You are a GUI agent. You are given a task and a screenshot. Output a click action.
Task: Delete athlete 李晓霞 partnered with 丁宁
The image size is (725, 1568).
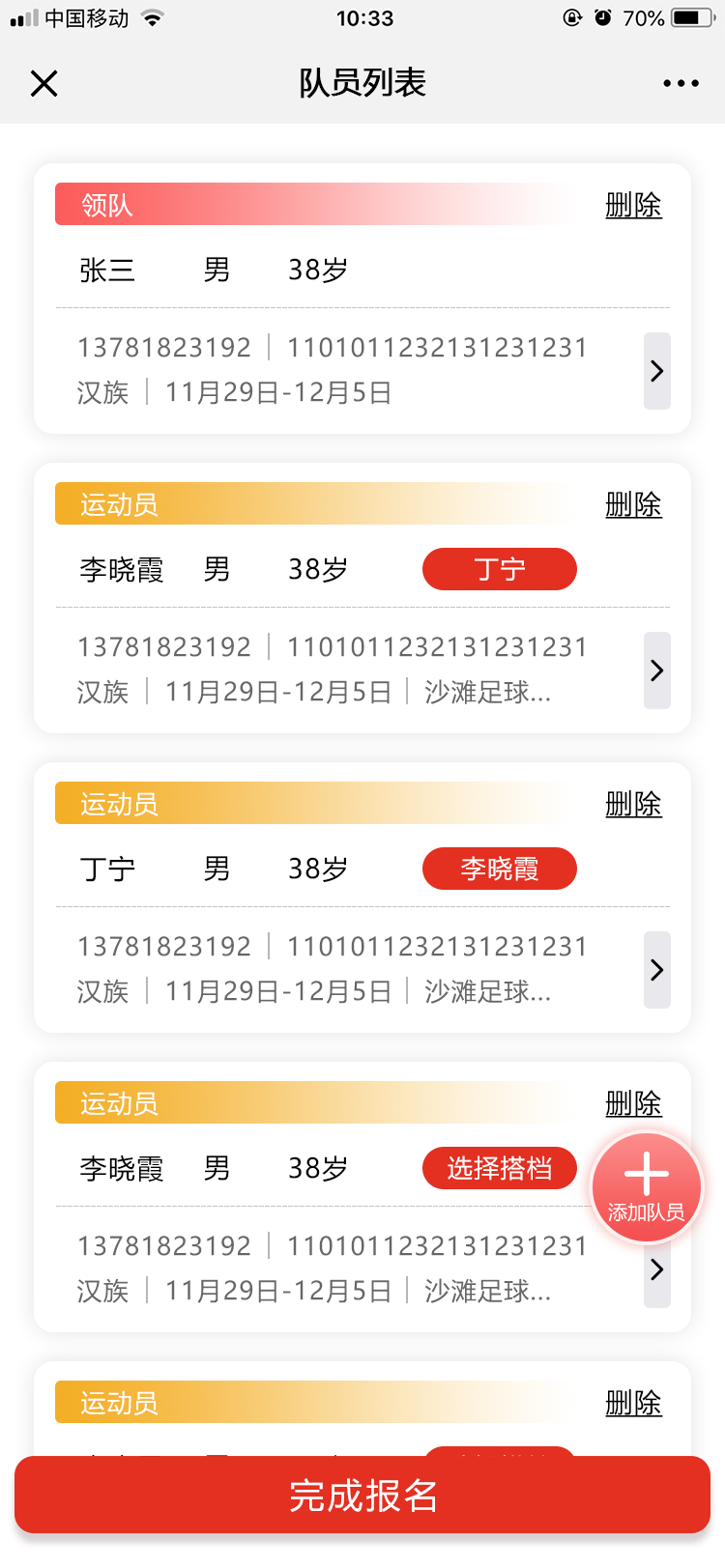click(x=633, y=504)
